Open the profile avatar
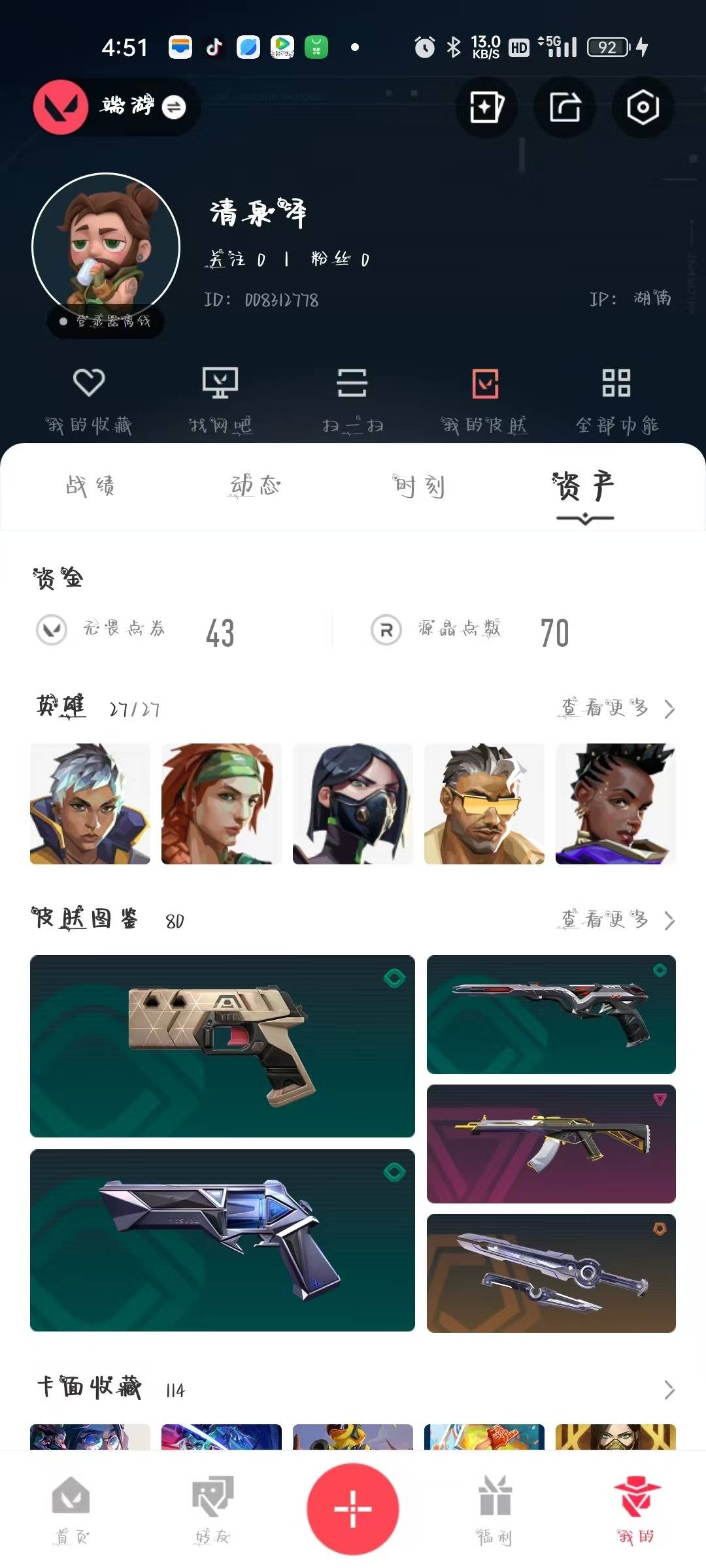The width and height of the screenshot is (706, 1568). 106,247
